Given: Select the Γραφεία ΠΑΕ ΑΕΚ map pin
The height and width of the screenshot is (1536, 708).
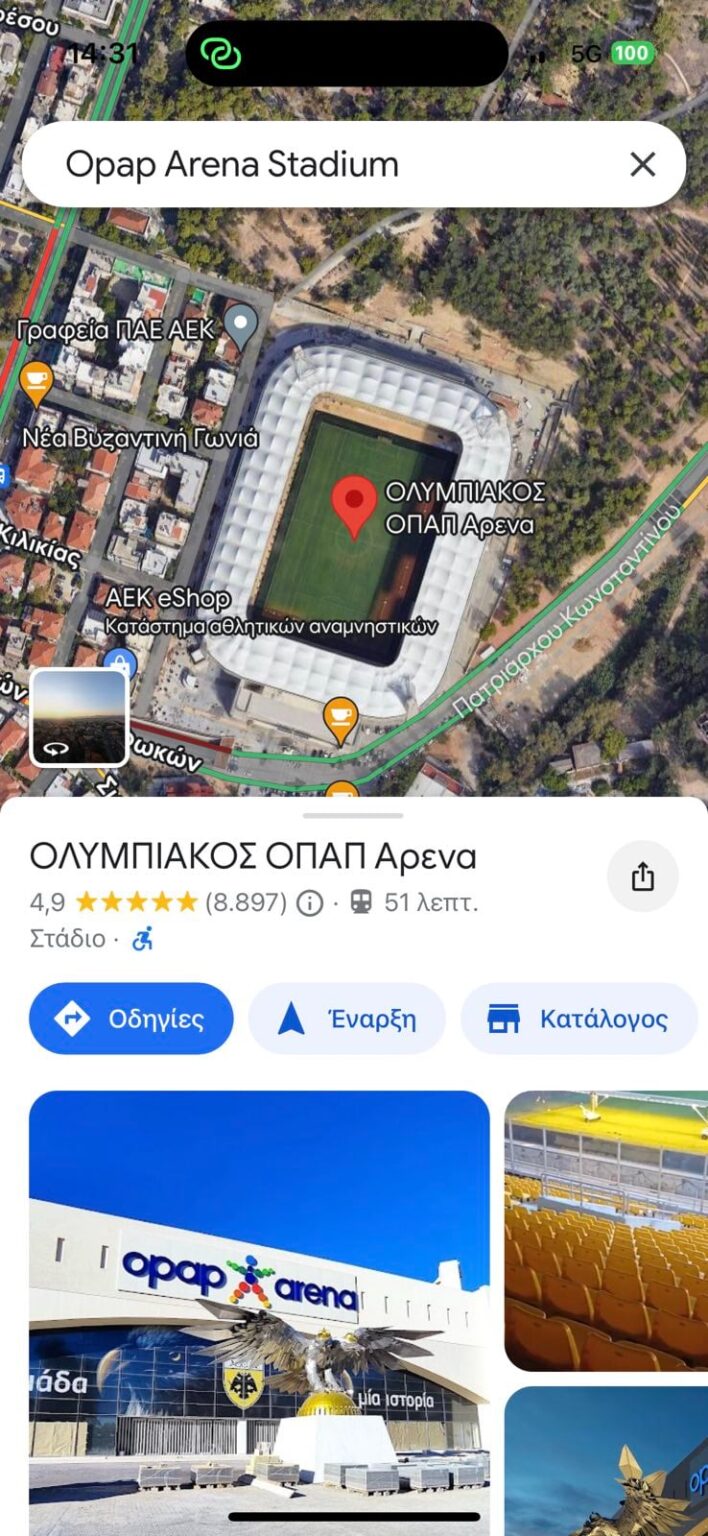Looking at the screenshot, I should (x=240, y=325).
